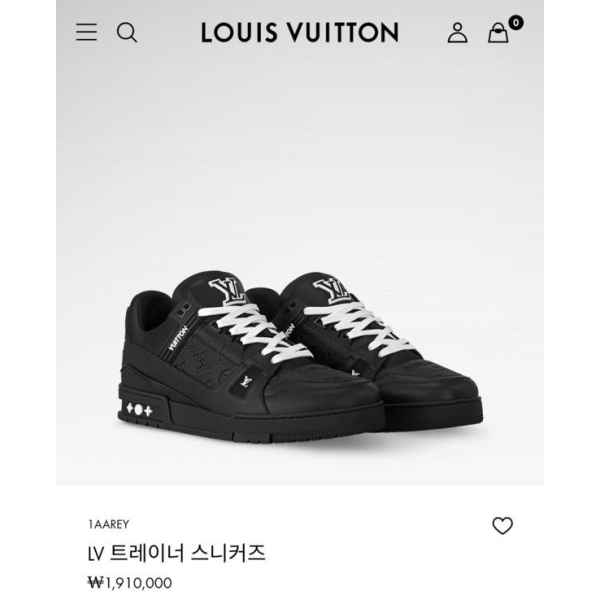Open the hamburger menu
The image size is (600, 600).
(x=87, y=32)
